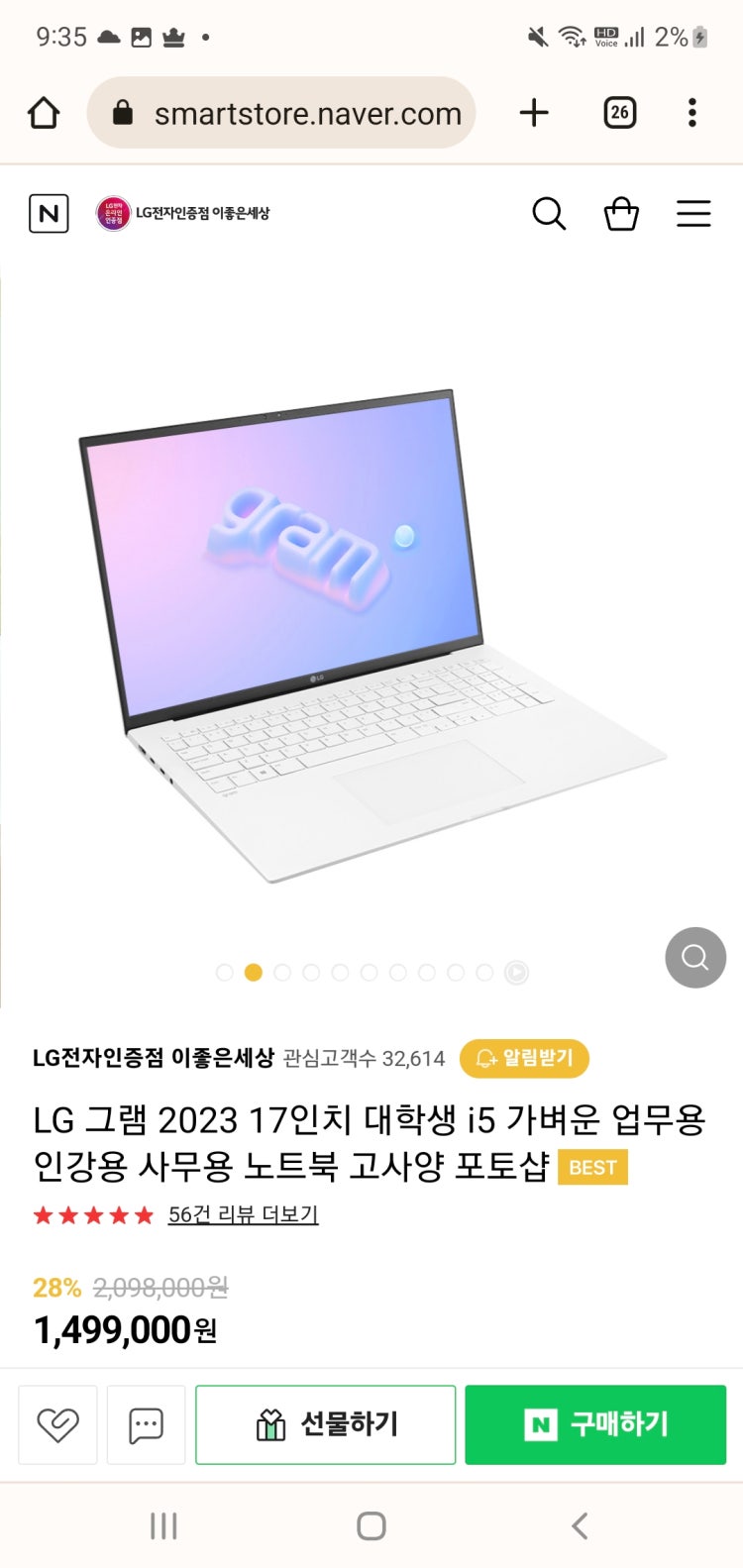Open the hamburger category menu

pos(693,213)
